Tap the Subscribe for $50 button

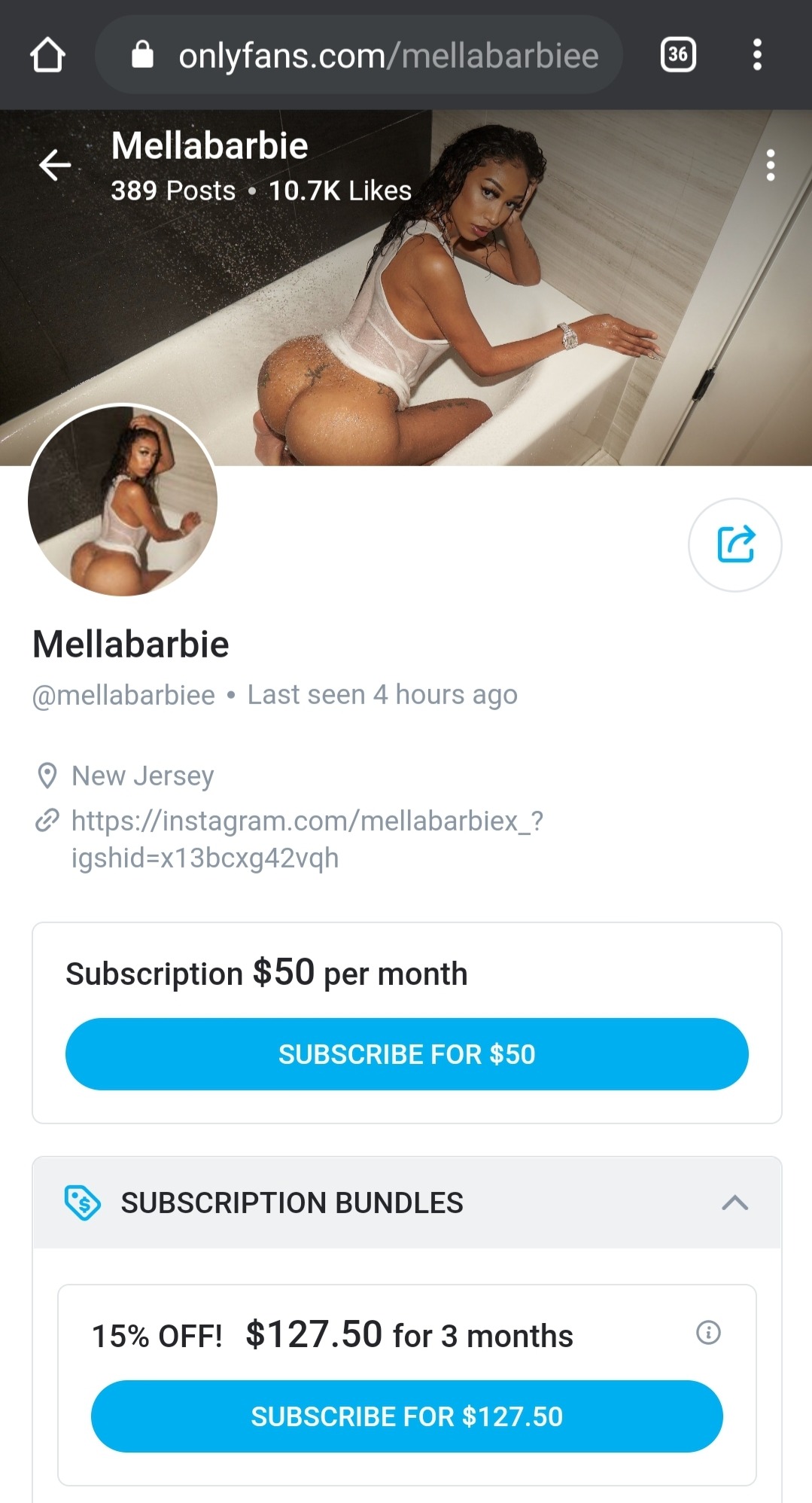point(406,1053)
